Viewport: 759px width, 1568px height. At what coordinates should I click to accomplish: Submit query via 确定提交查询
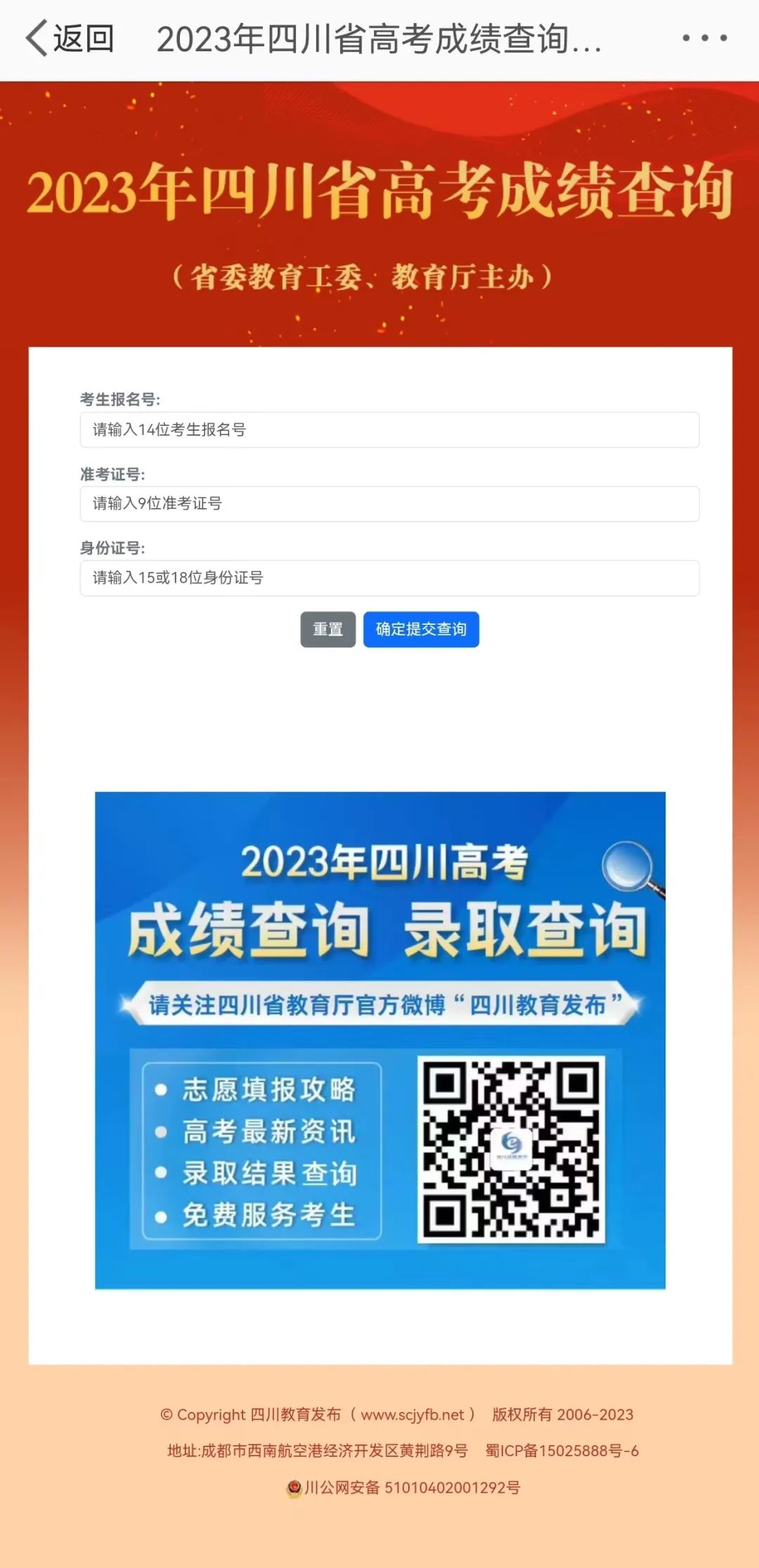coord(421,629)
